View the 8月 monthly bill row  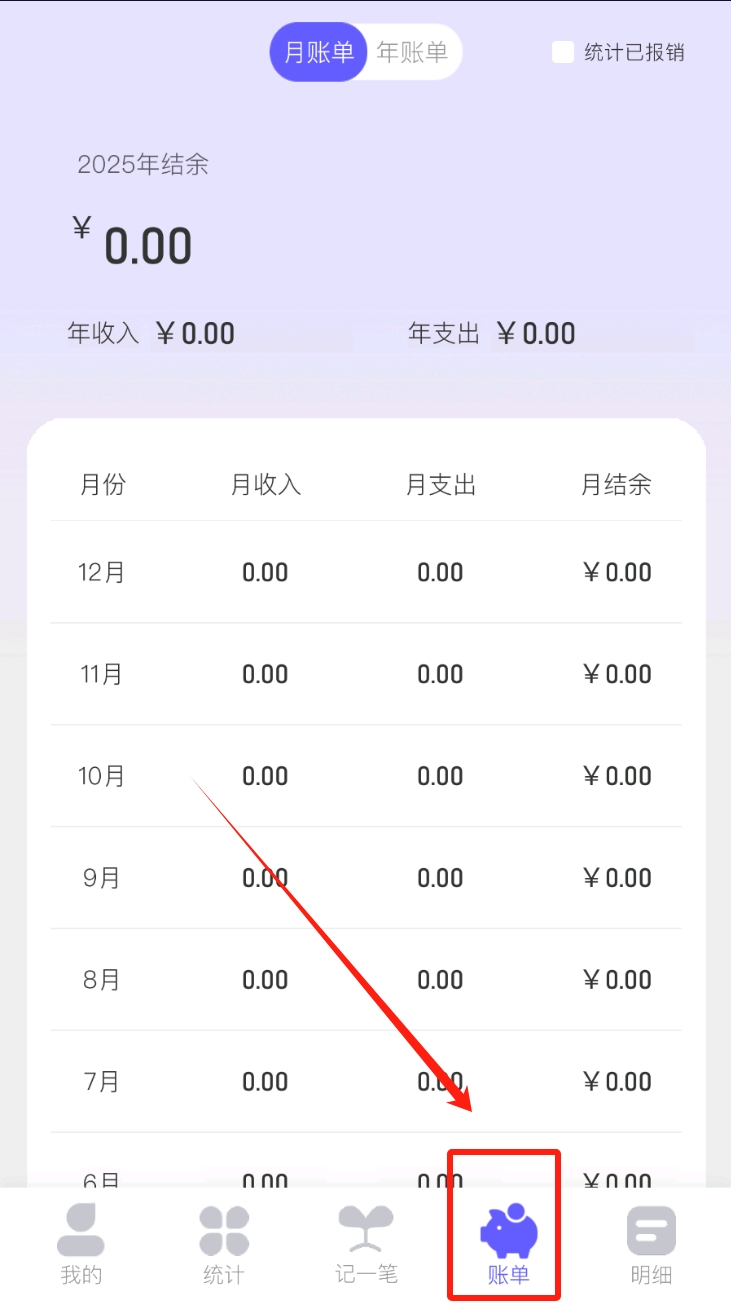click(x=366, y=980)
